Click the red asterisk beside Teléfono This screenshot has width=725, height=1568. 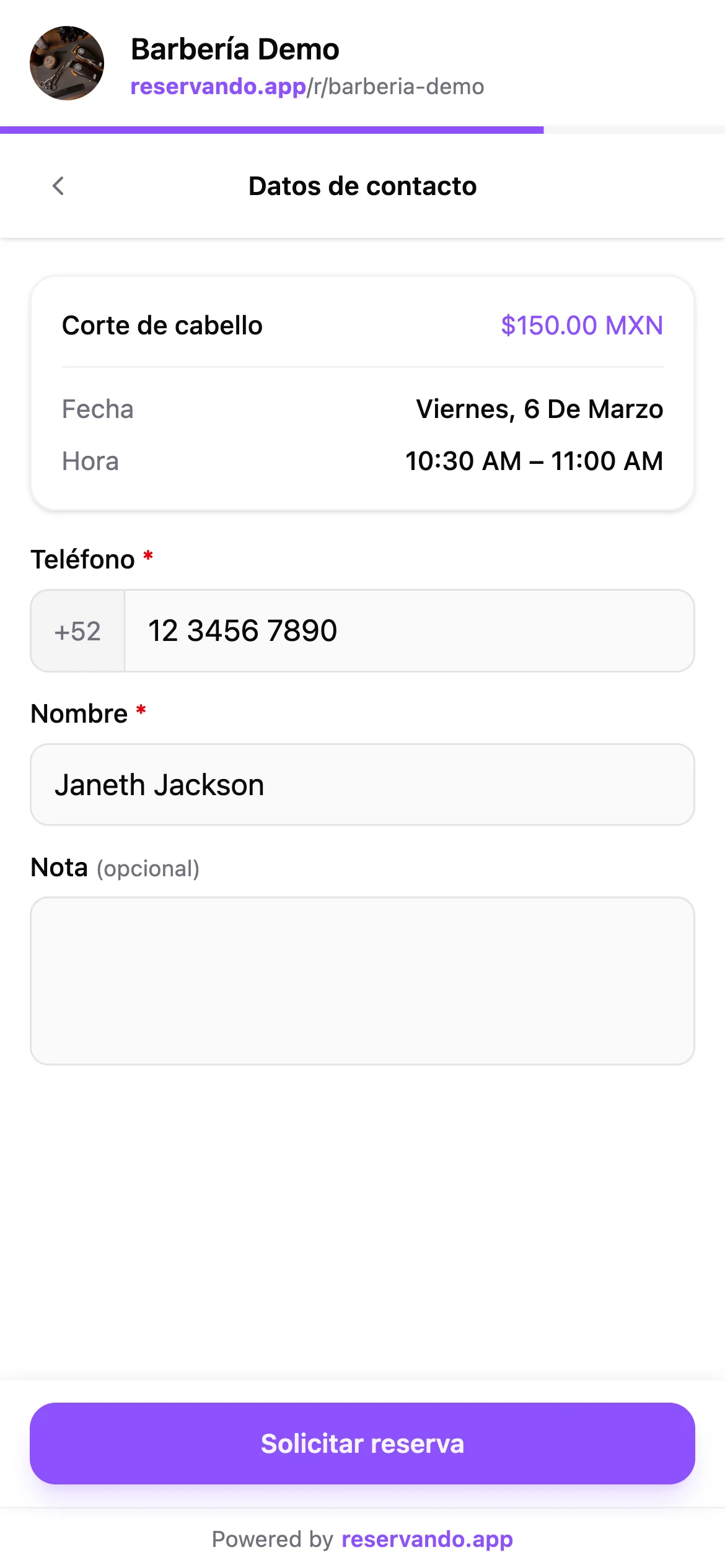(x=147, y=556)
